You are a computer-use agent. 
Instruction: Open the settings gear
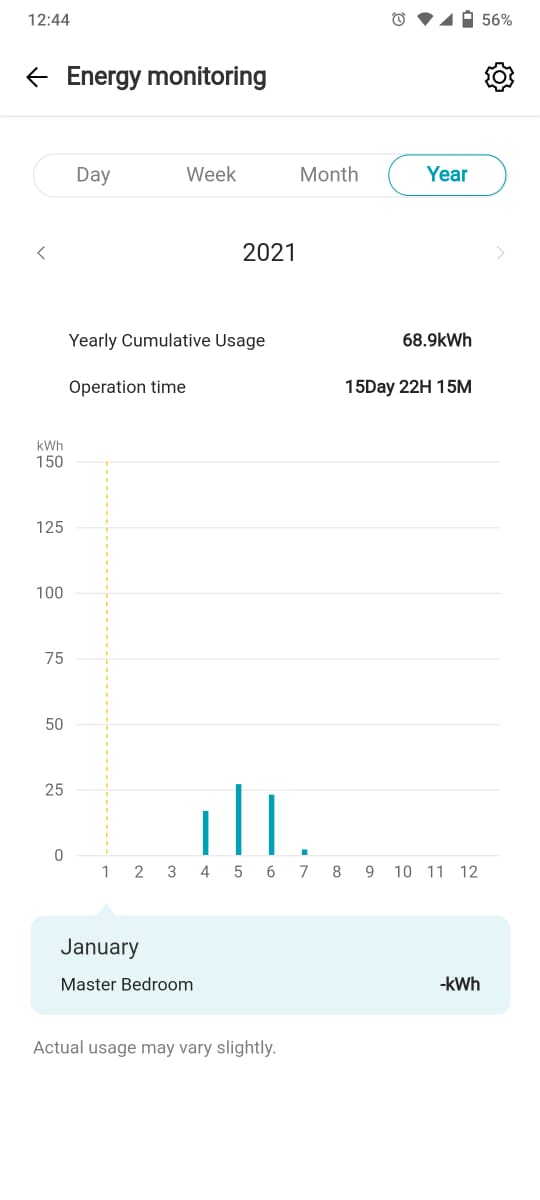tap(499, 77)
